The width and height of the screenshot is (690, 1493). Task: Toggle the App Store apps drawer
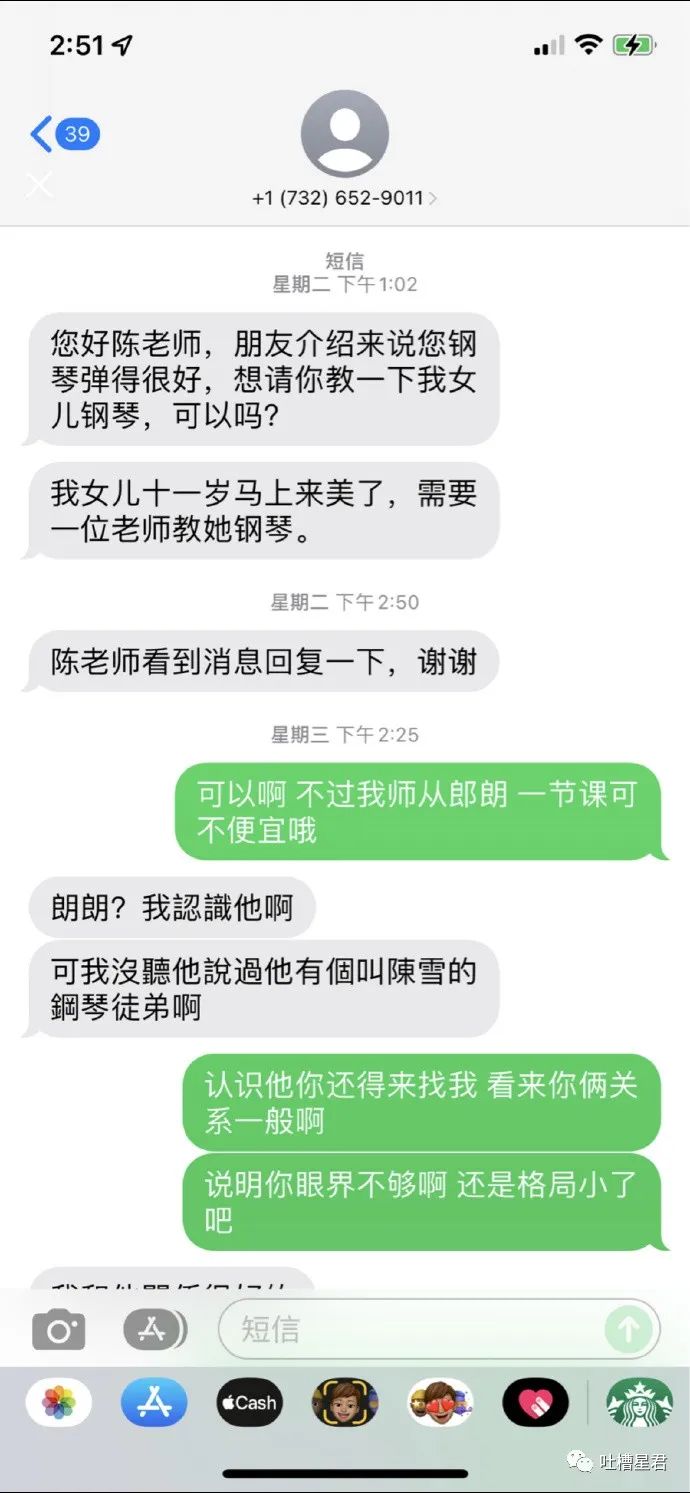point(155,1329)
